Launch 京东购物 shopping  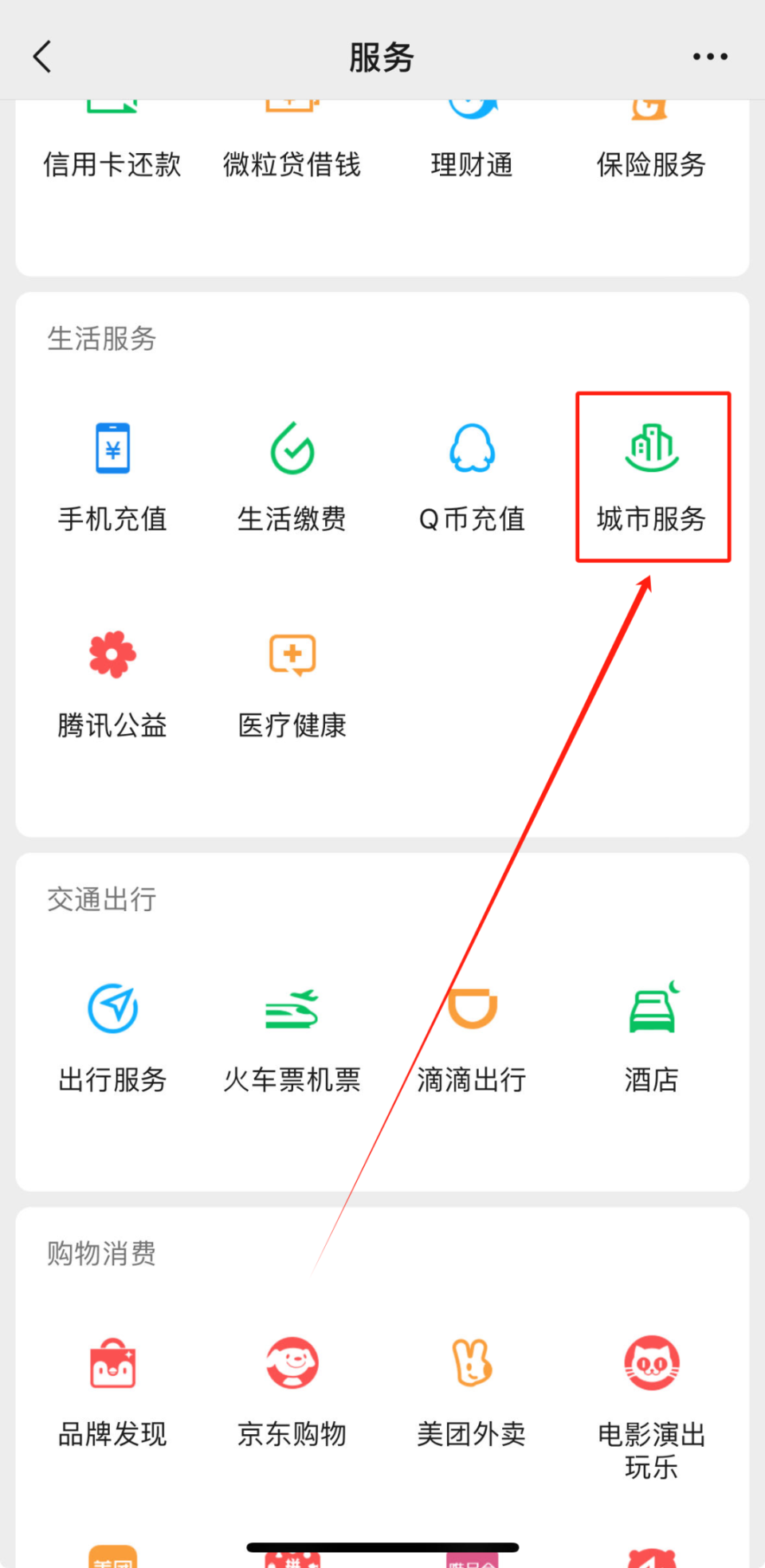click(292, 1392)
